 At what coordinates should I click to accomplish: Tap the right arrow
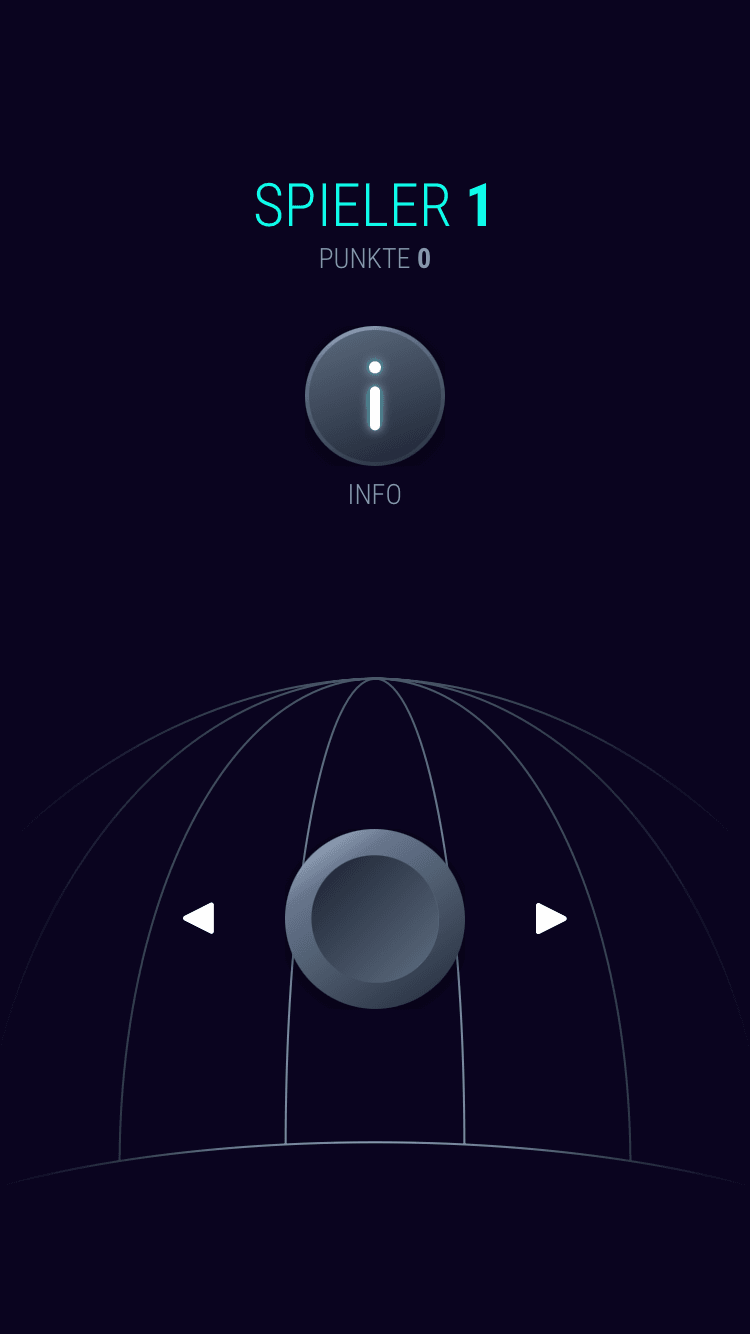550,918
